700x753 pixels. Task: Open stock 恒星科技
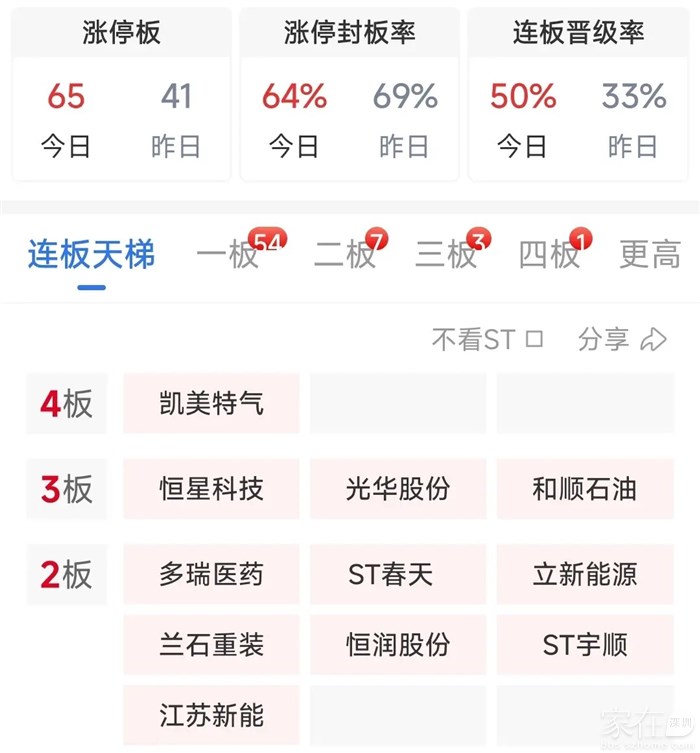[x=211, y=489]
